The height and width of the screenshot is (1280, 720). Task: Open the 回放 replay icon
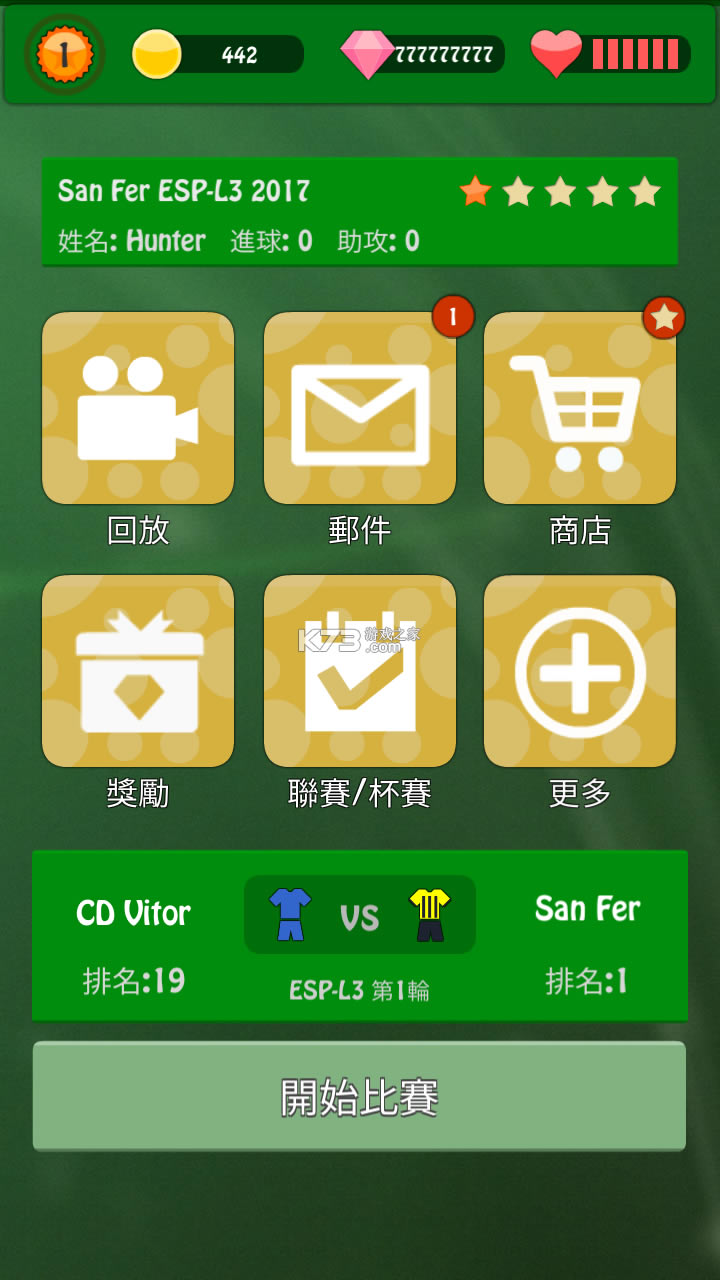coord(137,407)
